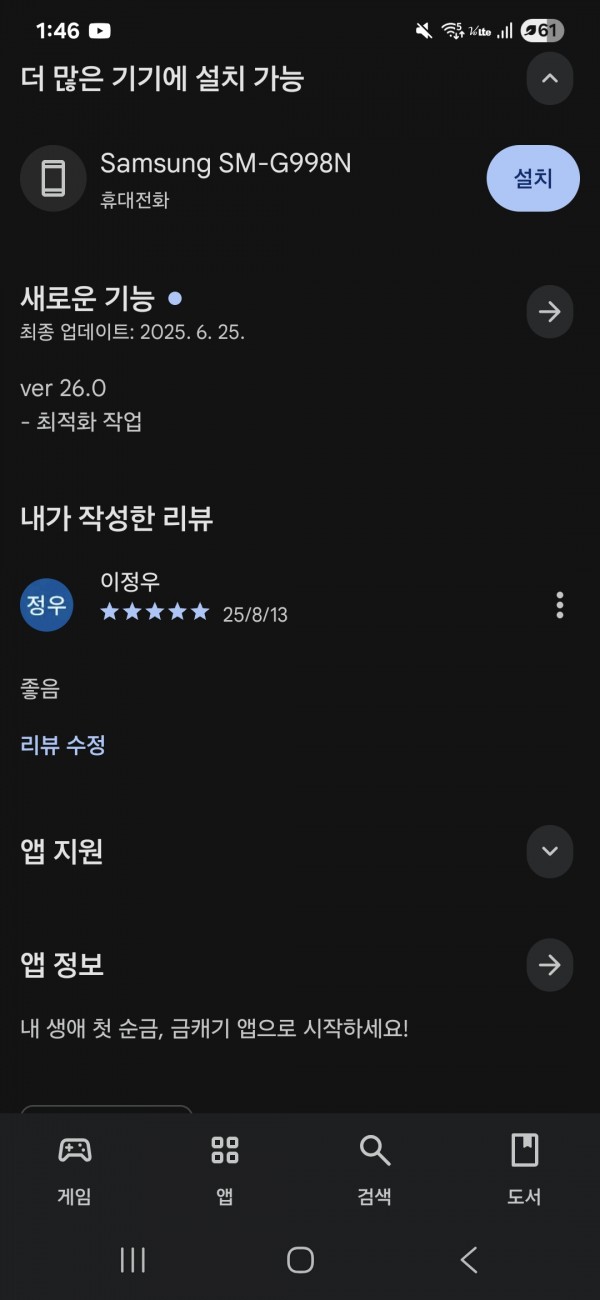Tap 리뷰 수정 to edit my review

(x=63, y=745)
